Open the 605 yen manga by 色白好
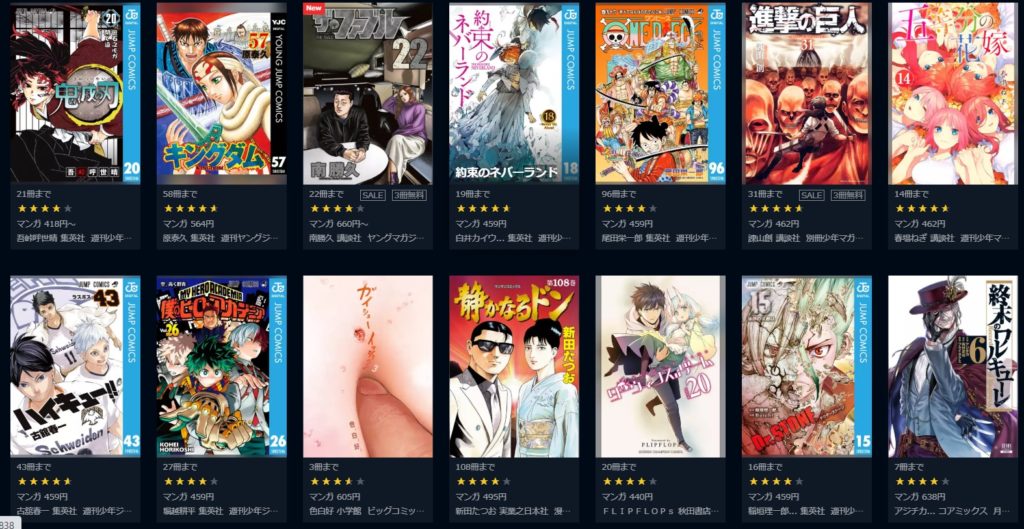1024x529 pixels. (x=368, y=367)
